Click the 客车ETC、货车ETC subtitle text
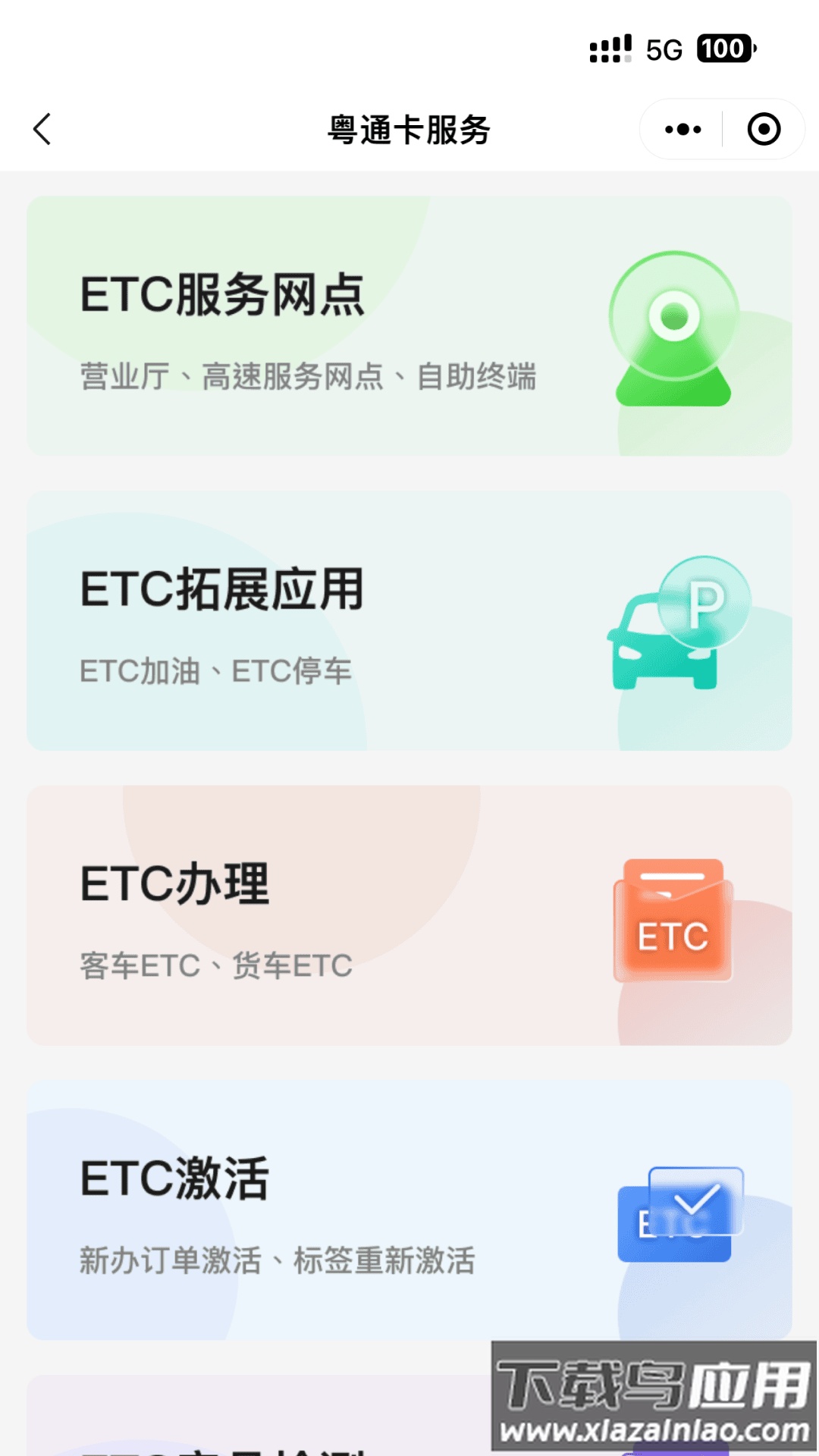819x1456 pixels. click(x=215, y=965)
